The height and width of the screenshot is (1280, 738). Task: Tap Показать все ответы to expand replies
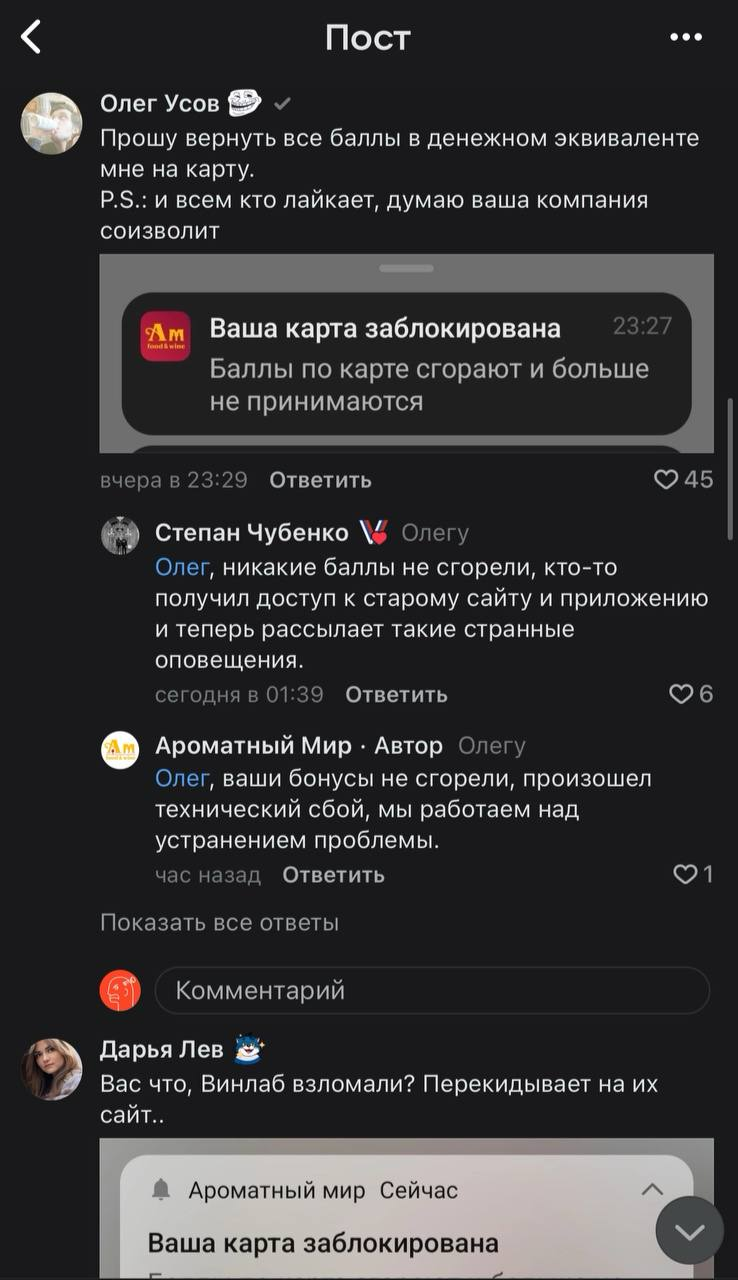pyautogui.click(x=219, y=923)
